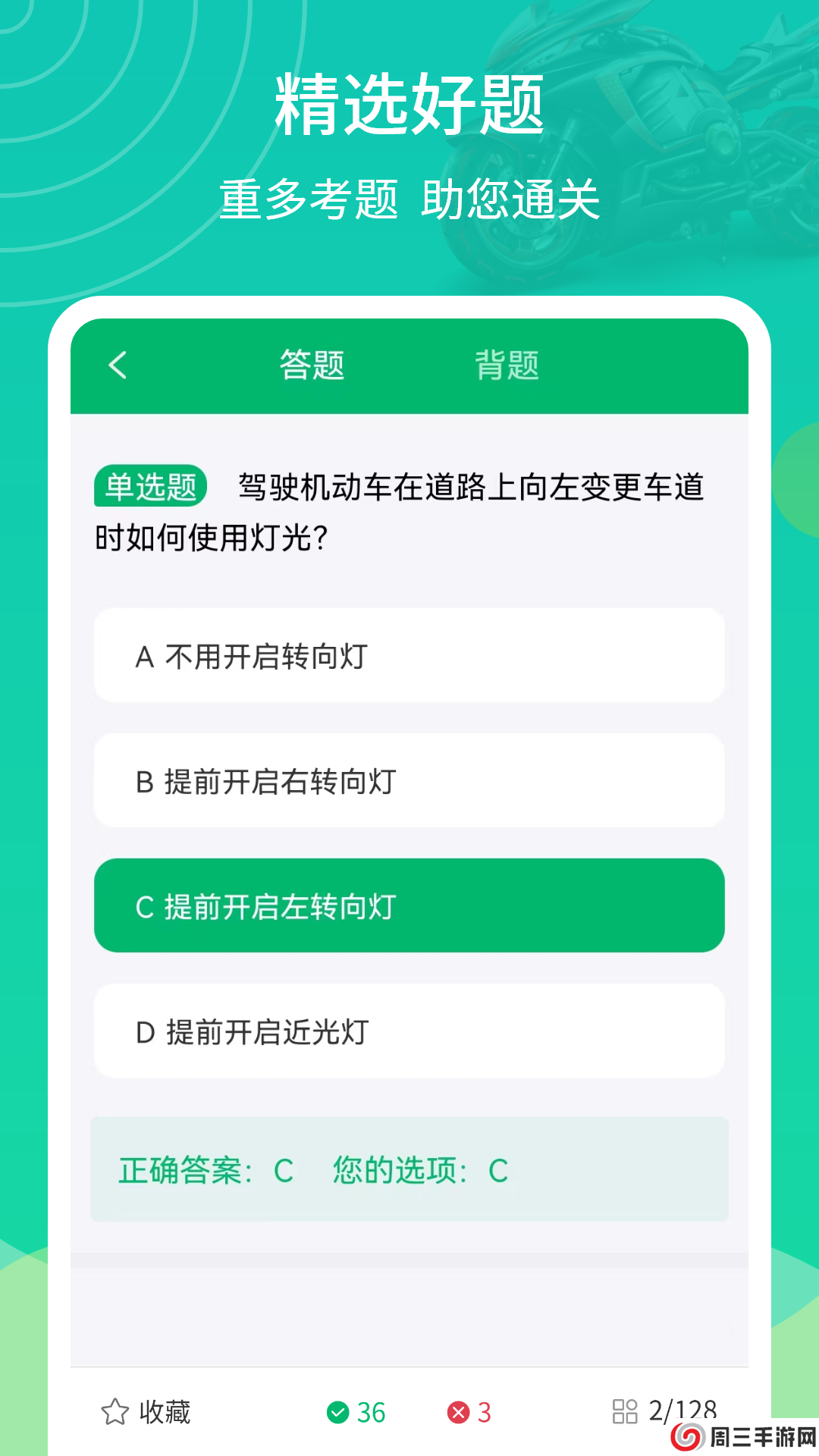Deselect option C 提前开启左转向灯
The image size is (819, 1456).
point(409,905)
